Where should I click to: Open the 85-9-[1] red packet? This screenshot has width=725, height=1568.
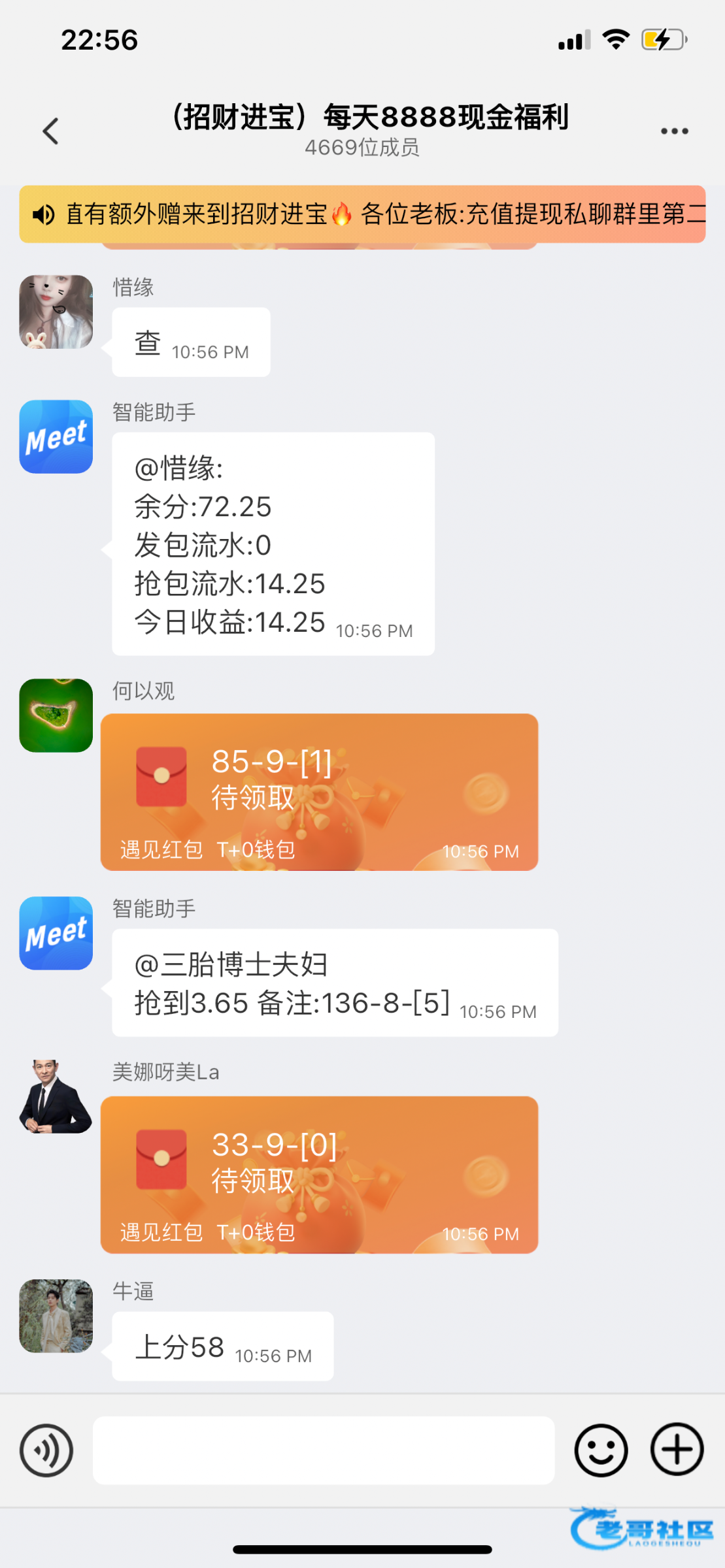point(319,792)
